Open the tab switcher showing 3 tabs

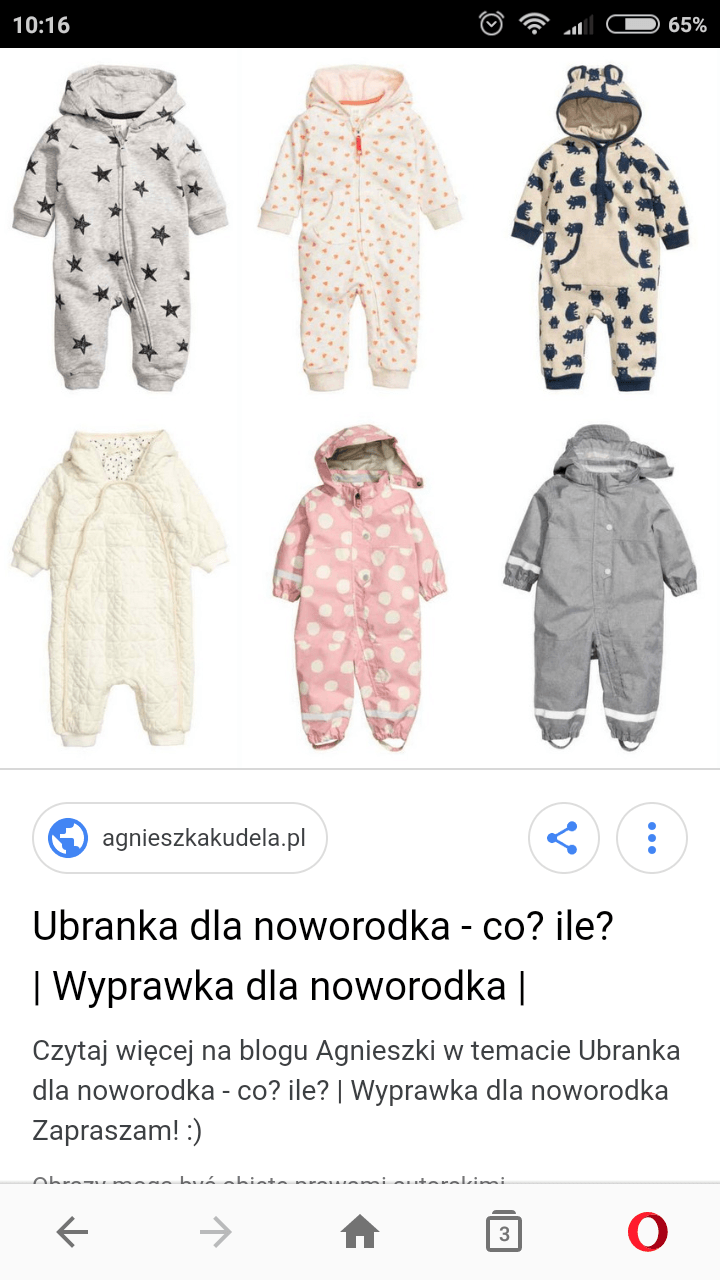(504, 1233)
